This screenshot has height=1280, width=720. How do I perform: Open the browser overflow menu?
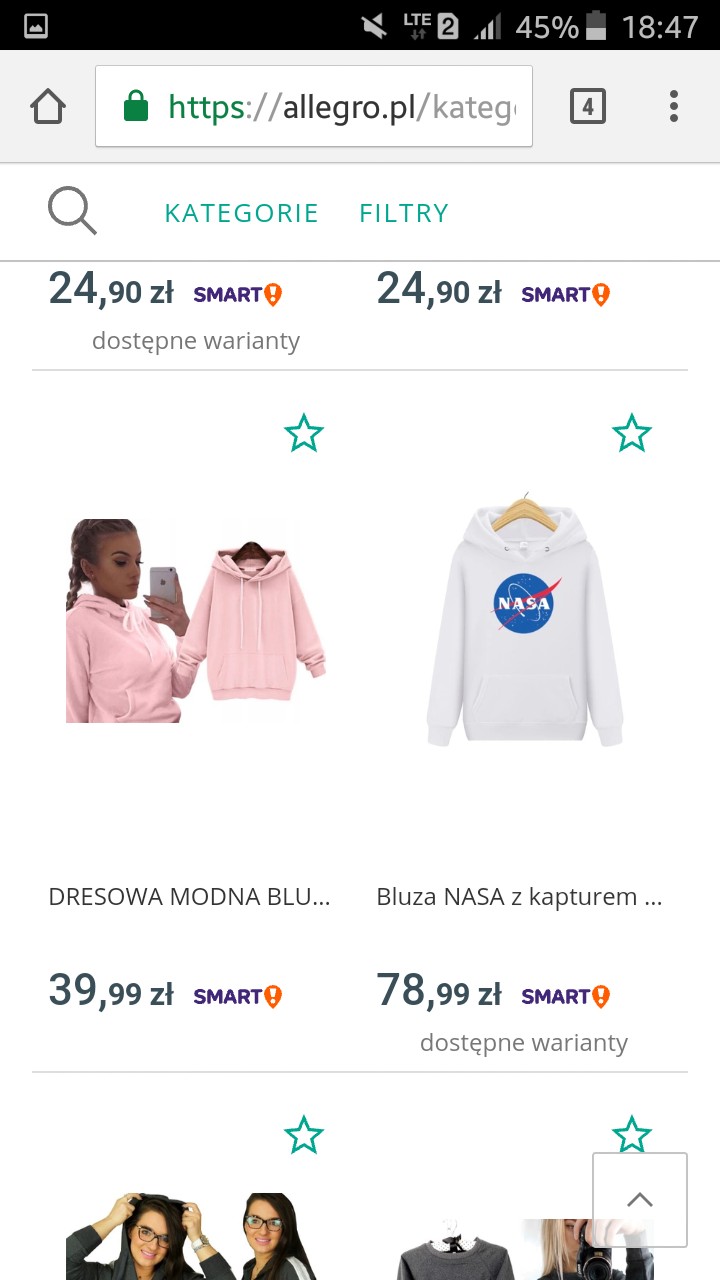tap(674, 106)
